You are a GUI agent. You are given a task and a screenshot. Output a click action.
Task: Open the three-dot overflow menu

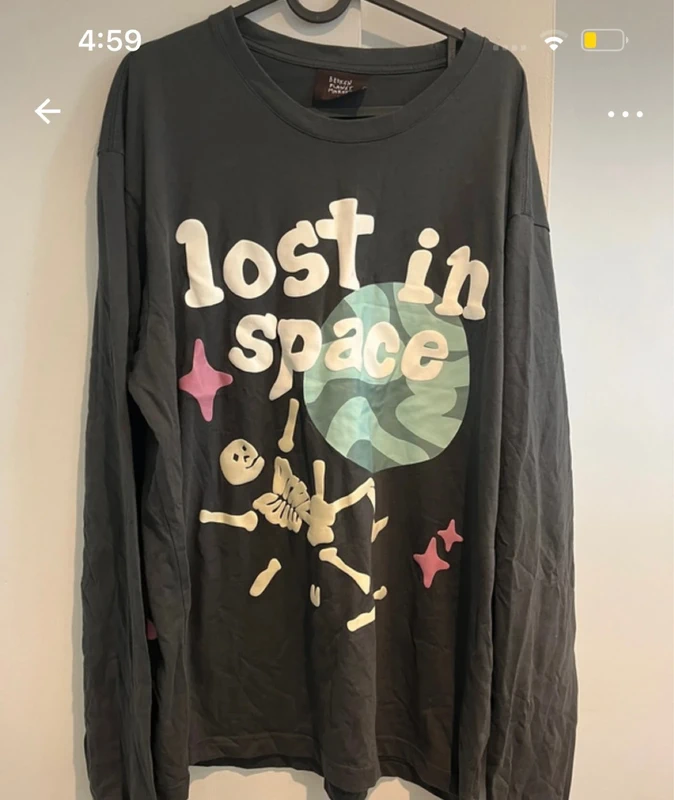coord(625,114)
